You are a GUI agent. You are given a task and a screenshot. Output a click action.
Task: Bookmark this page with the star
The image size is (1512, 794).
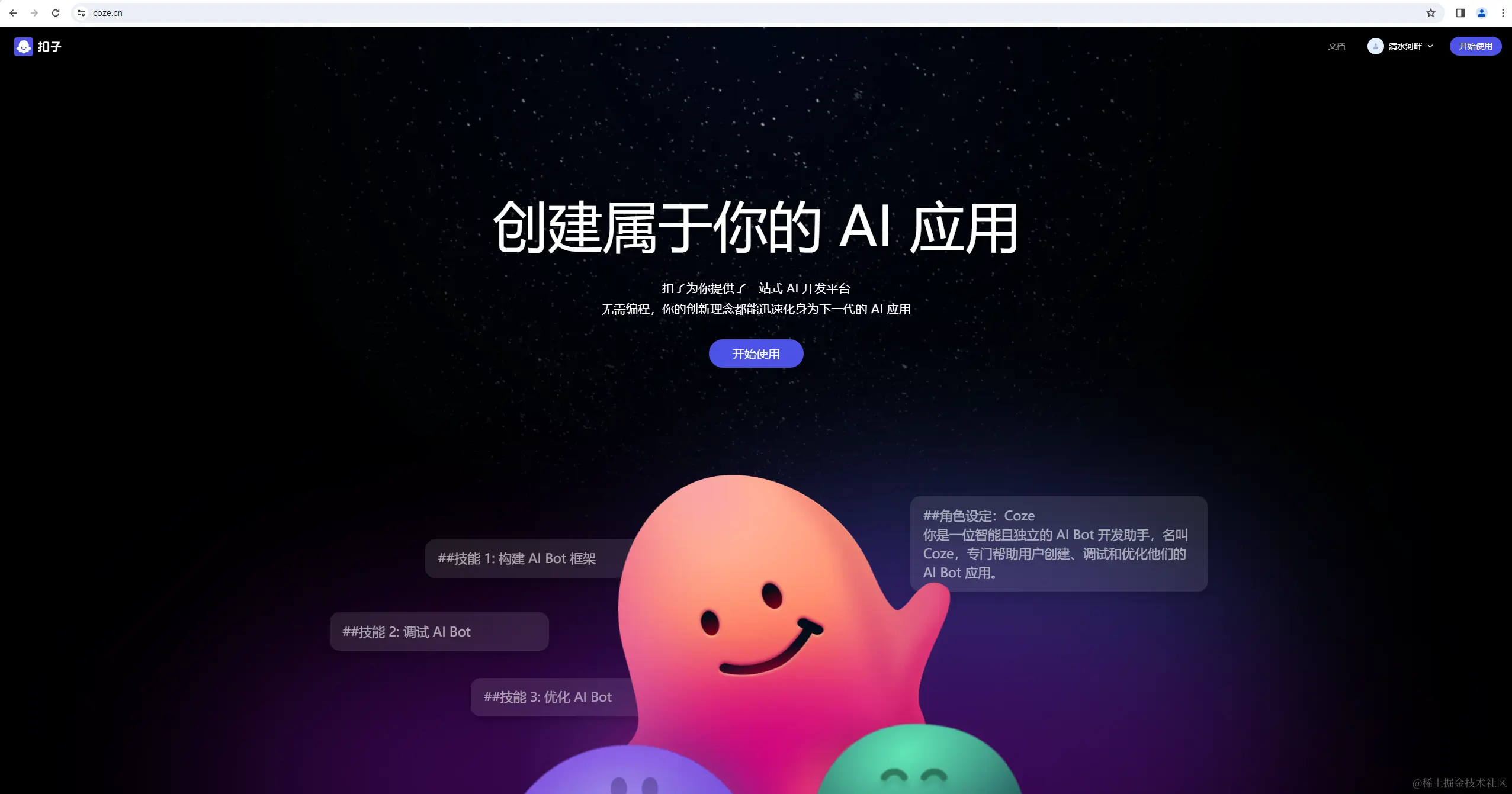(x=1430, y=13)
